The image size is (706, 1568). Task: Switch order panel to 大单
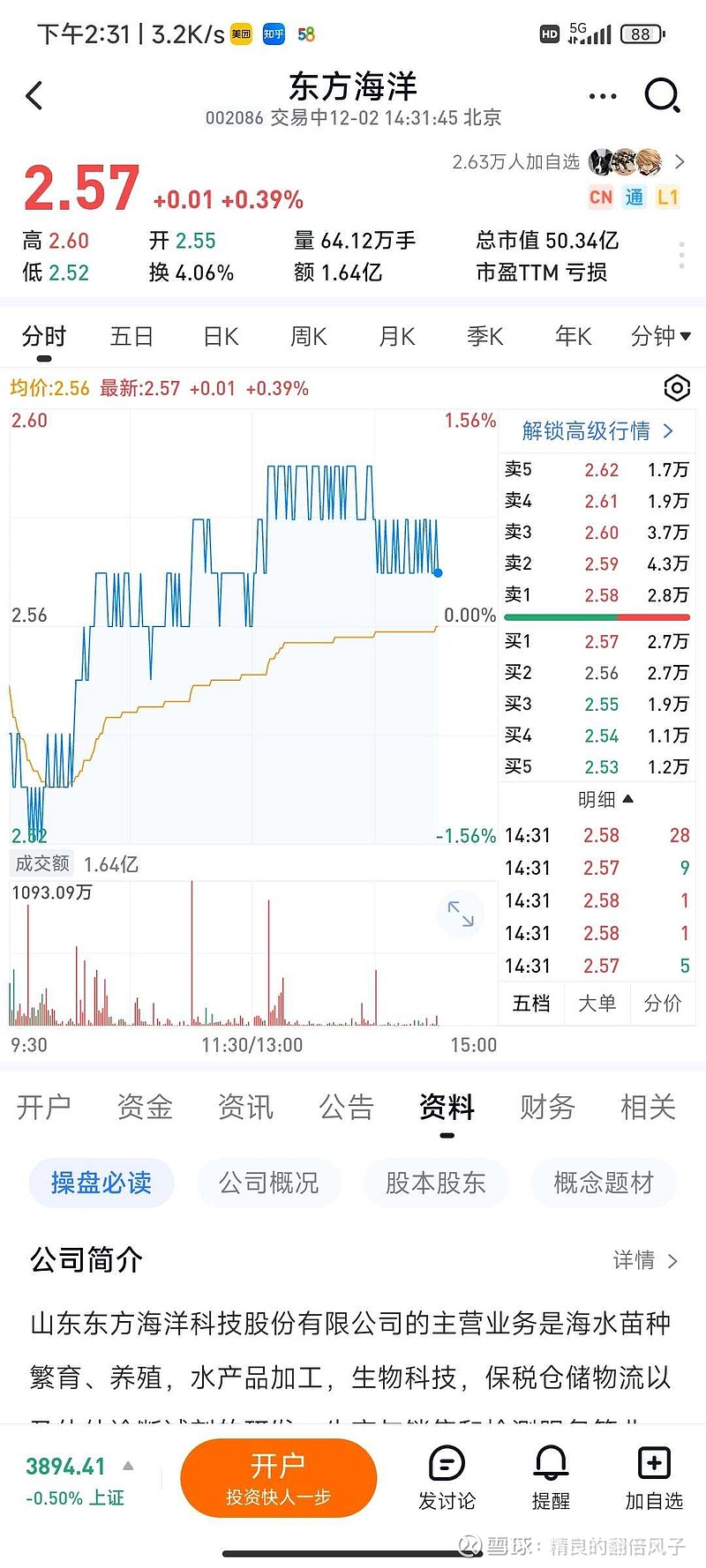[597, 1003]
